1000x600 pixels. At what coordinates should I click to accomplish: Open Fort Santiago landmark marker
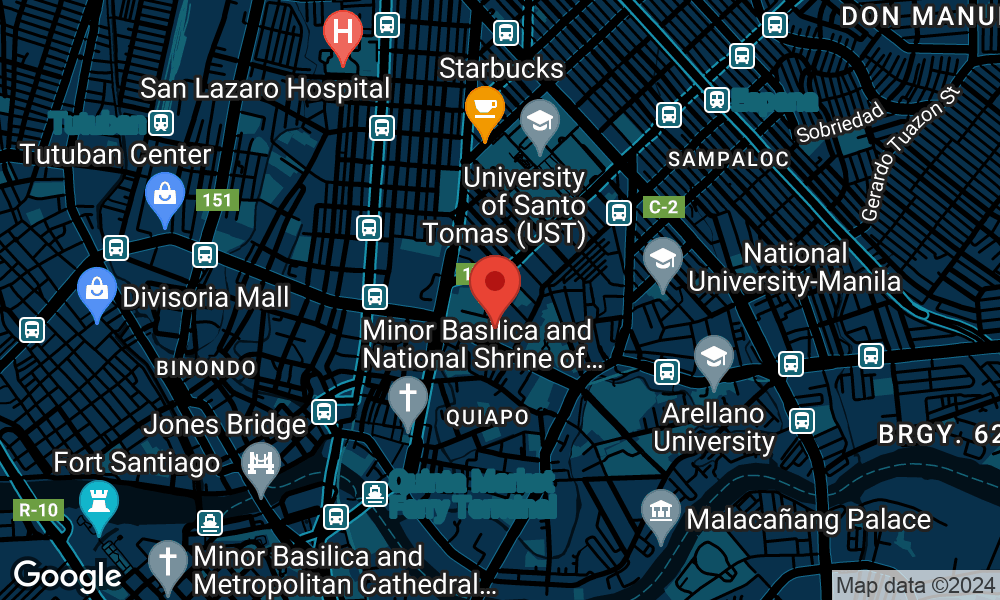[98, 502]
